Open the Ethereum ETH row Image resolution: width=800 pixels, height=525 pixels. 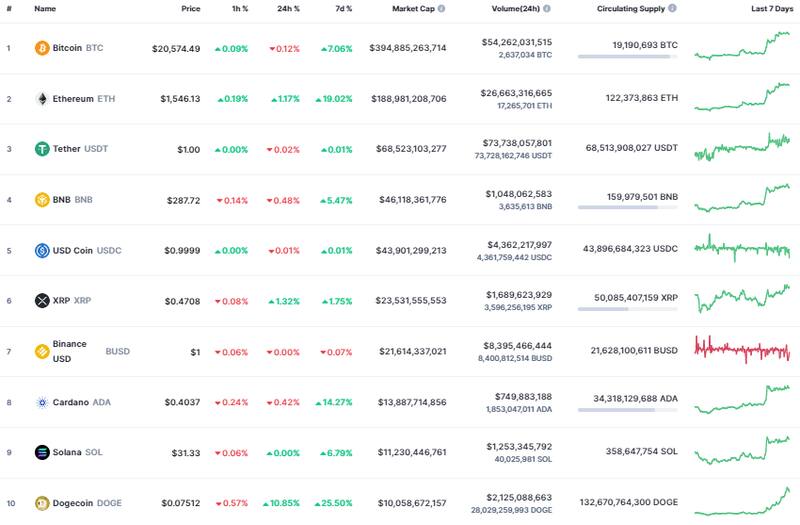coord(73,99)
